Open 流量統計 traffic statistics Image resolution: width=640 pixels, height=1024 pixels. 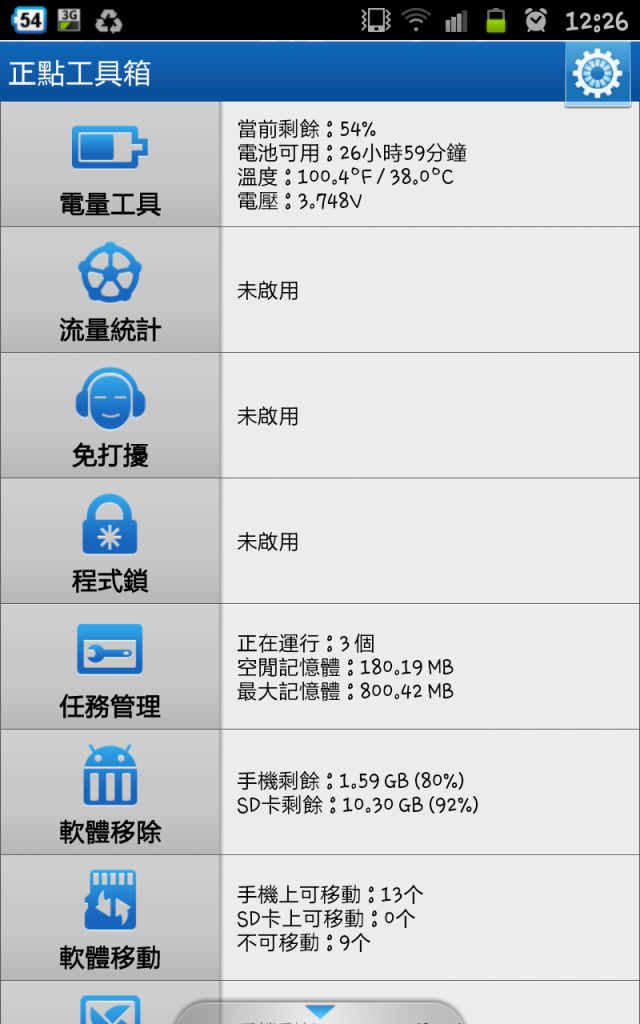(110, 290)
